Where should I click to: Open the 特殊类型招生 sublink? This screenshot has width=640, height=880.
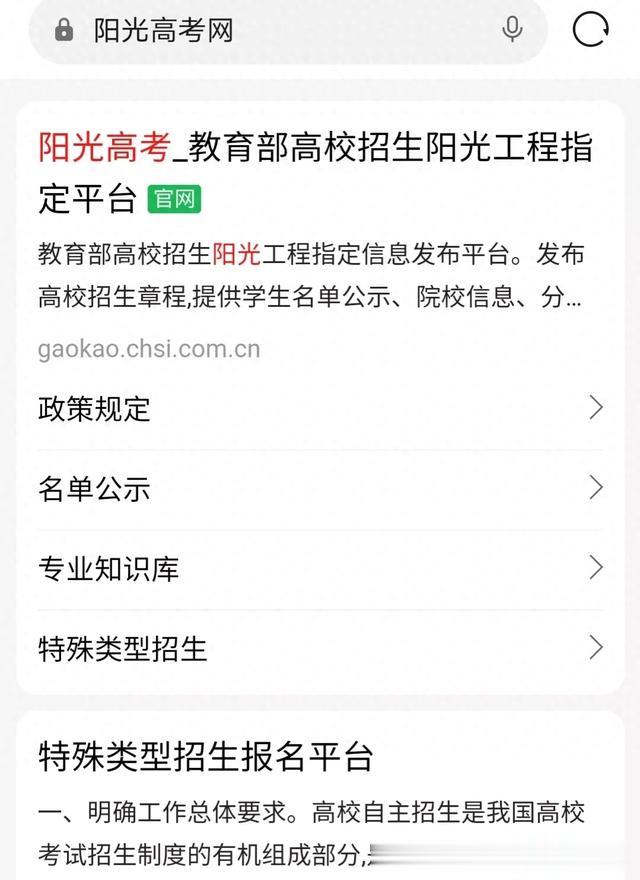(320, 648)
